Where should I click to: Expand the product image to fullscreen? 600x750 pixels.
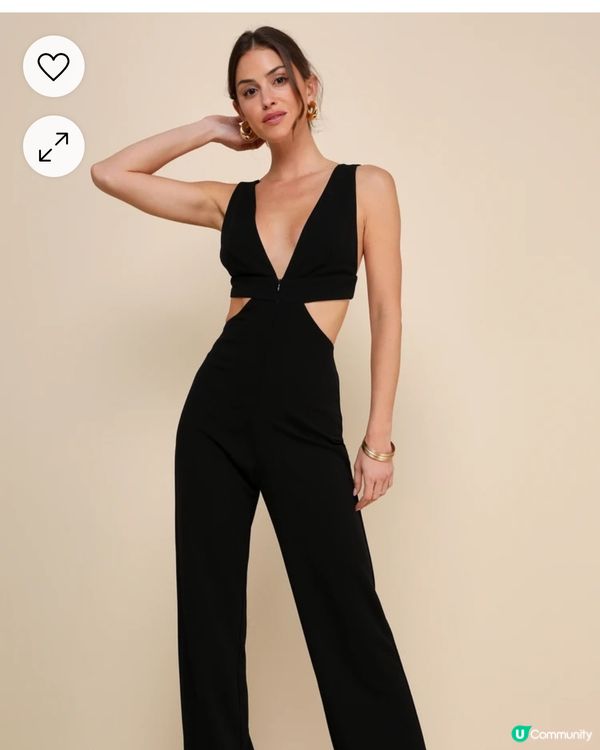coord(53,146)
